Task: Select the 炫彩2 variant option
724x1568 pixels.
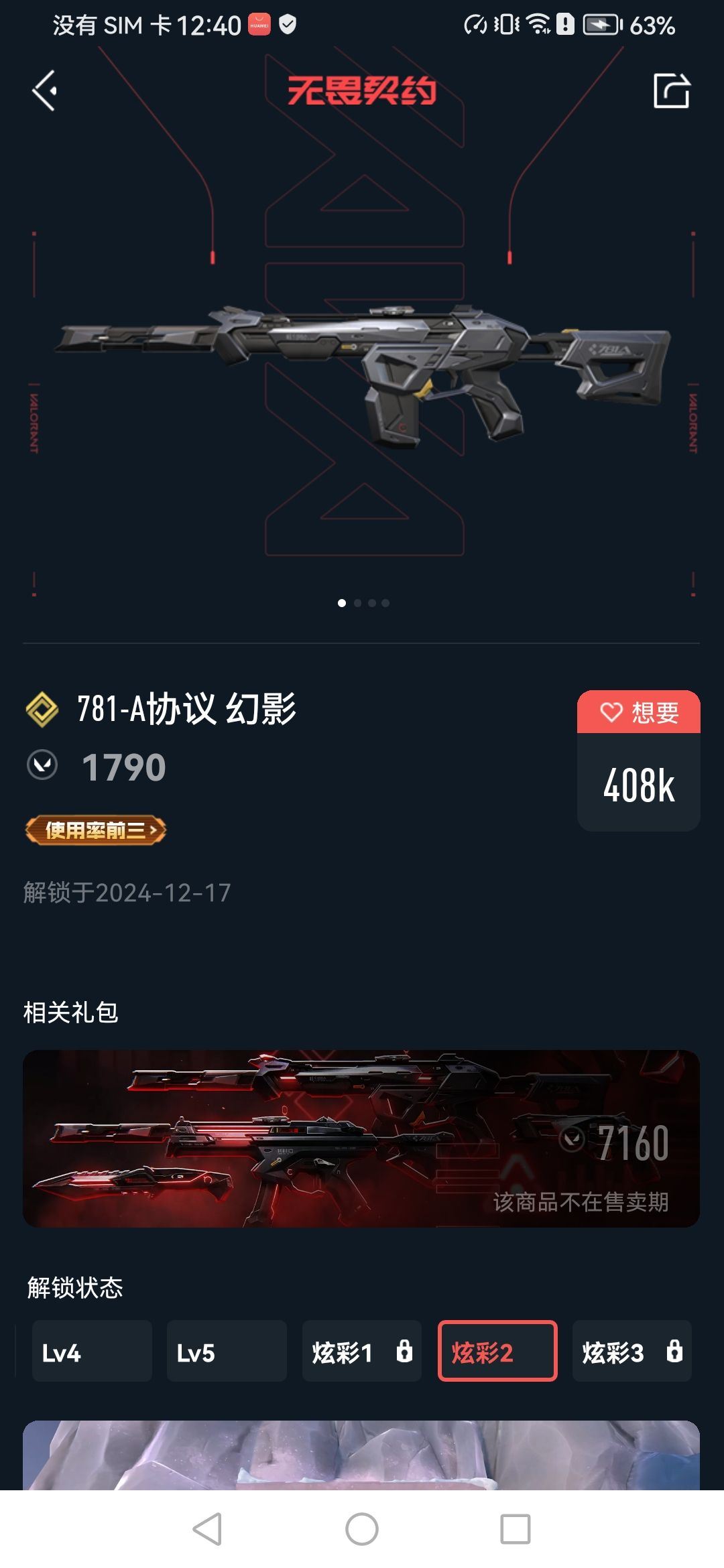Action: click(x=497, y=1351)
